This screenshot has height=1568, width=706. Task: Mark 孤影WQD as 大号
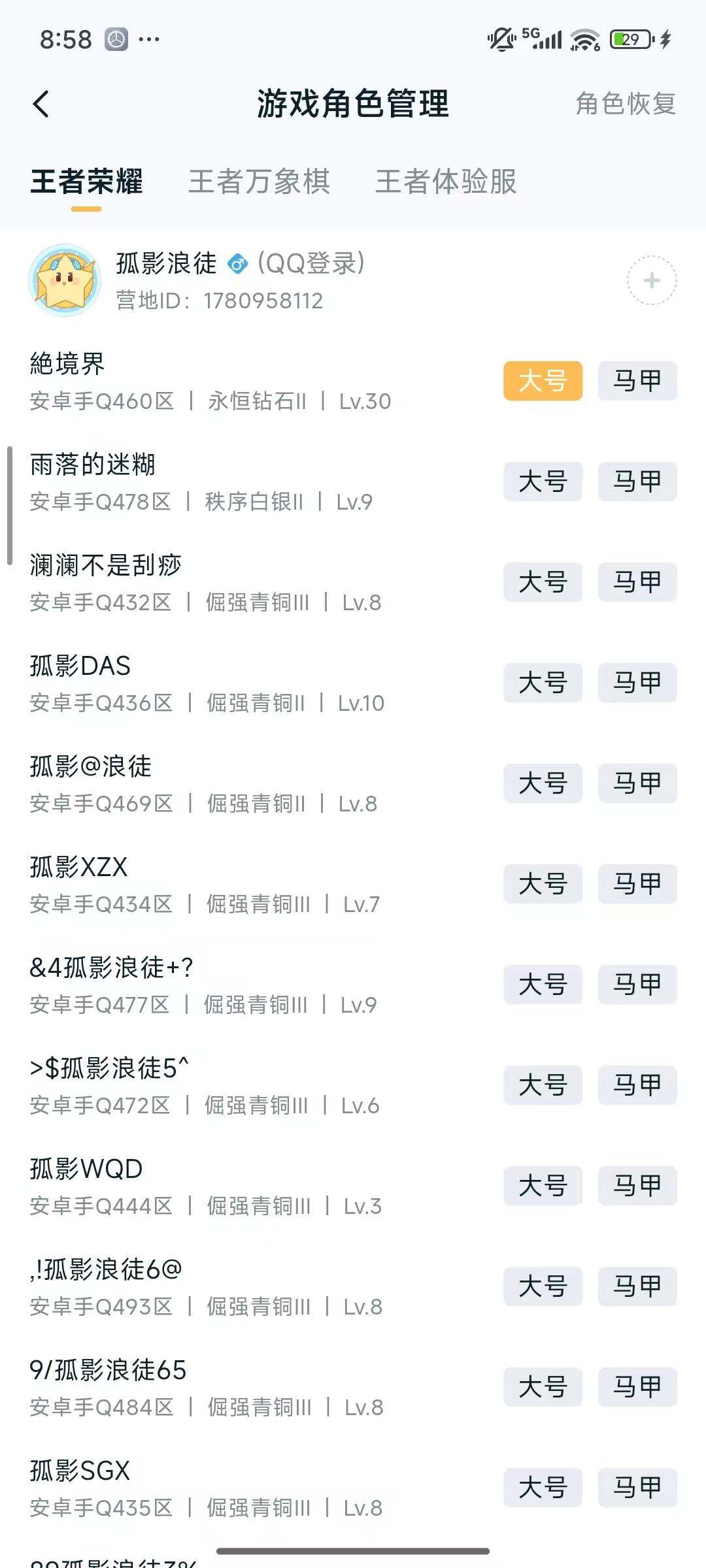[x=543, y=1186]
